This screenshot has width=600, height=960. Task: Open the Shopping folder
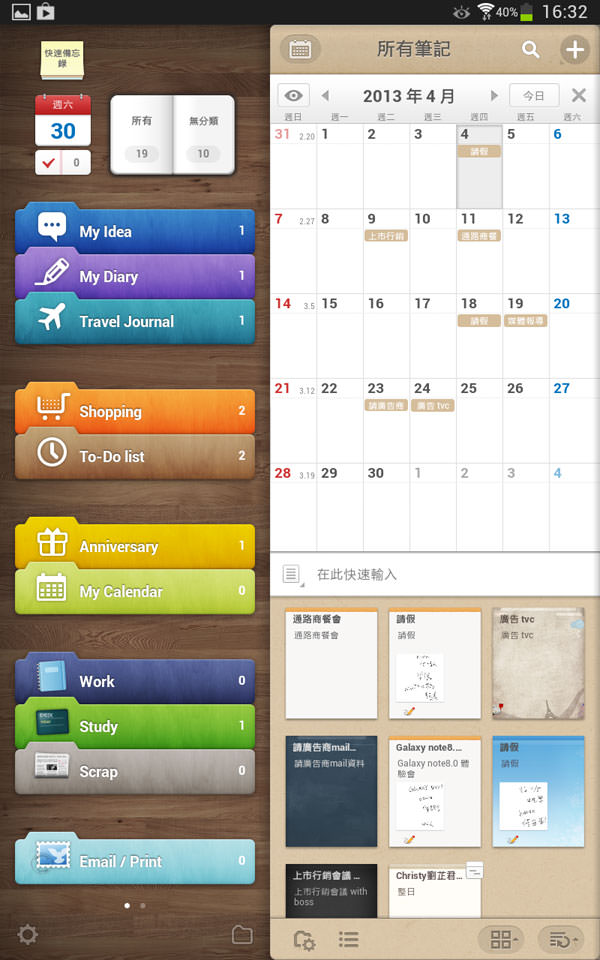[135, 411]
